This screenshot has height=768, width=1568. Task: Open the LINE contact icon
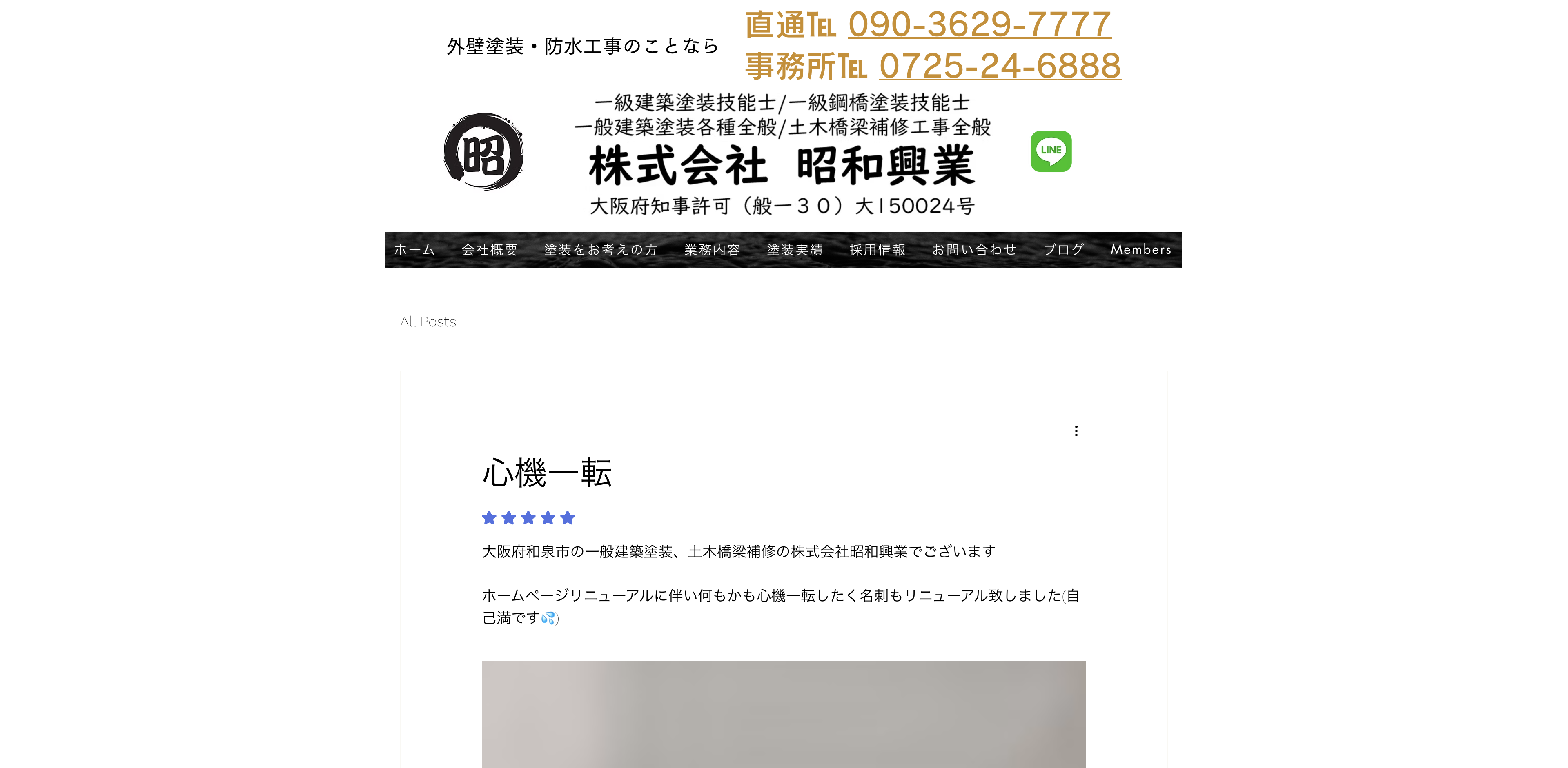1051,151
